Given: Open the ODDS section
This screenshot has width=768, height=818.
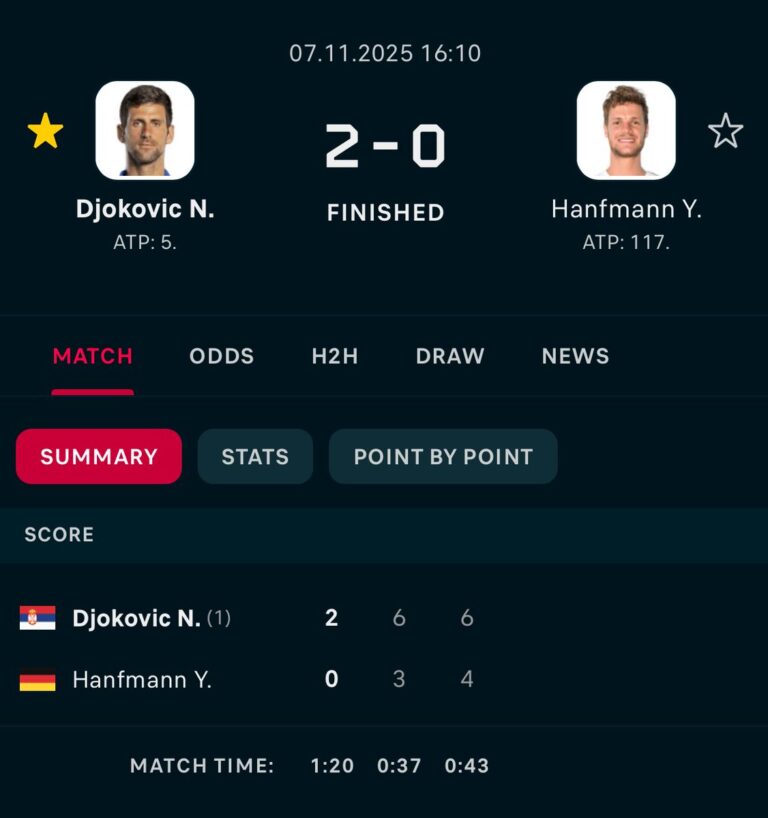Looking at the screenshot, I should (x=220, y=356).
